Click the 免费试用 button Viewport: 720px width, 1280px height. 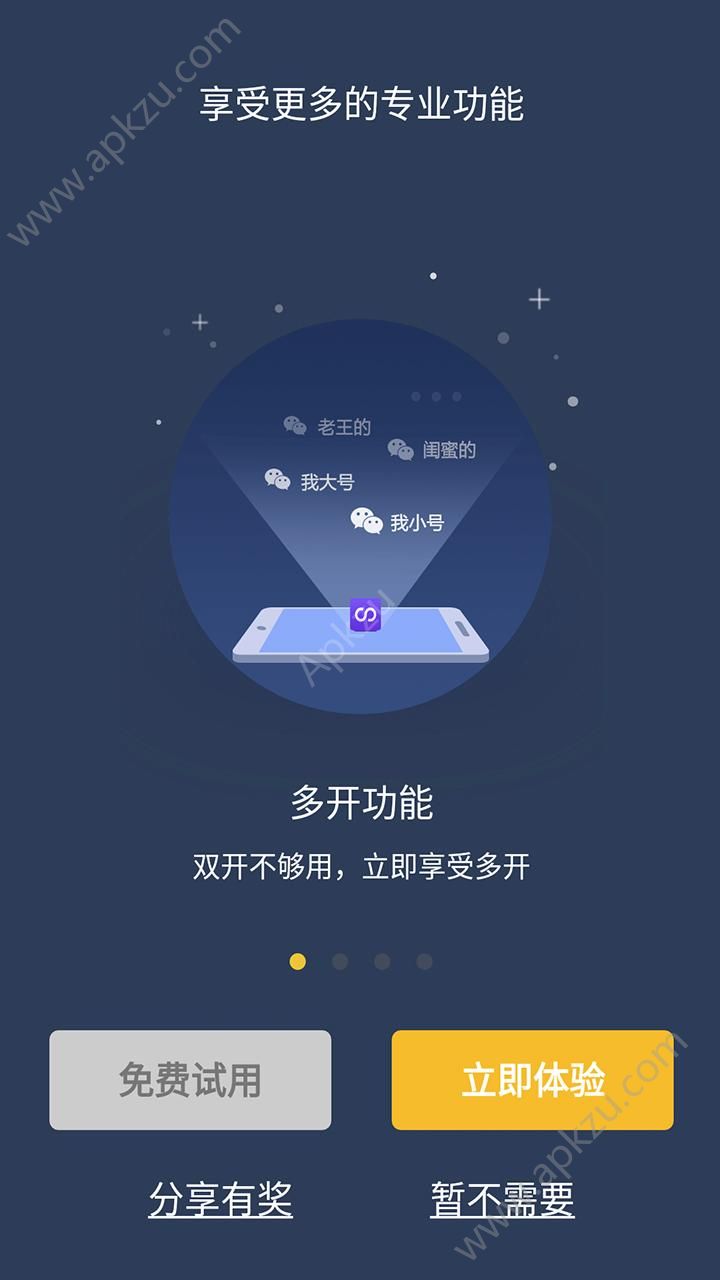click(190, 1078)
